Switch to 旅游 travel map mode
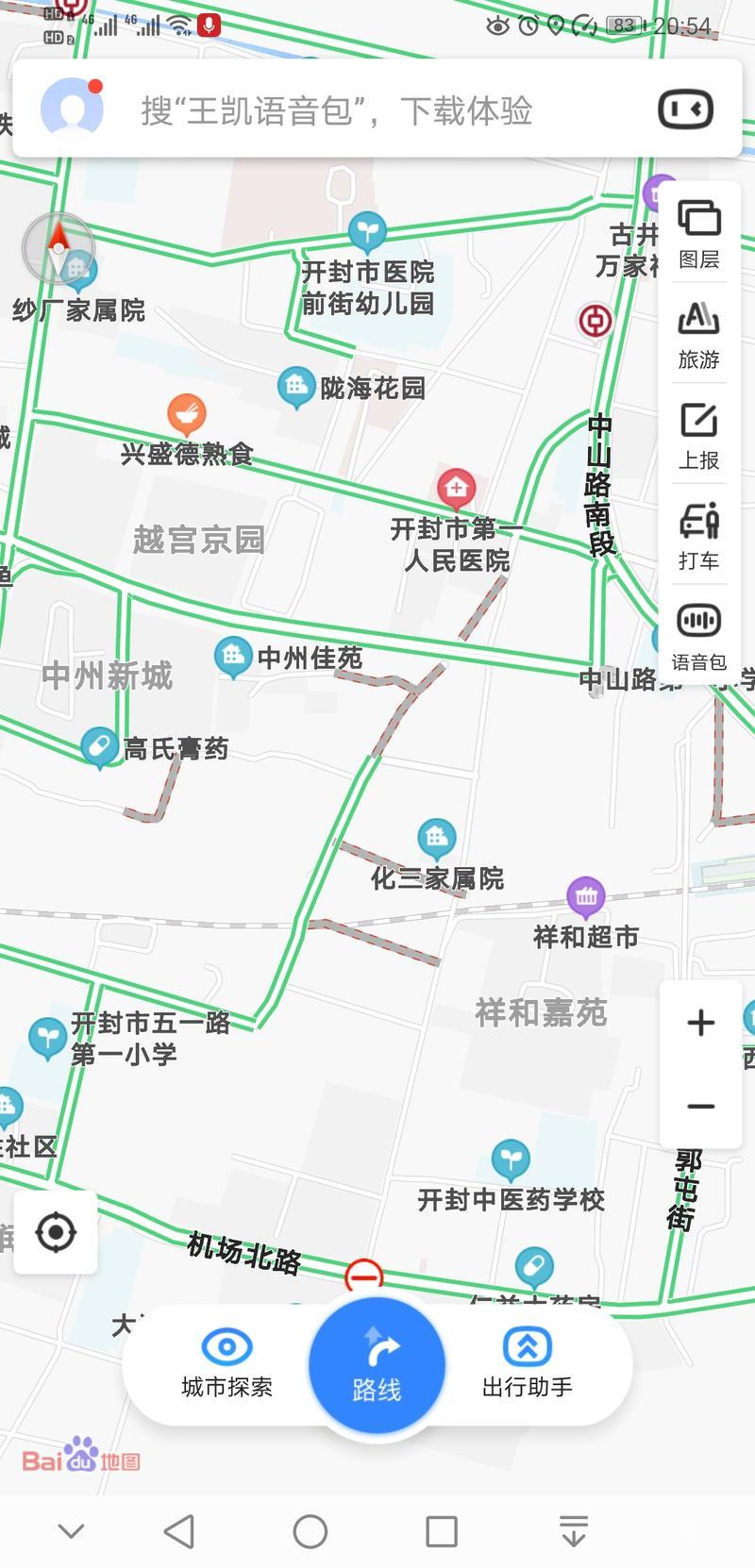This screenshot has width=755, height=1568. tap(698, 333)
